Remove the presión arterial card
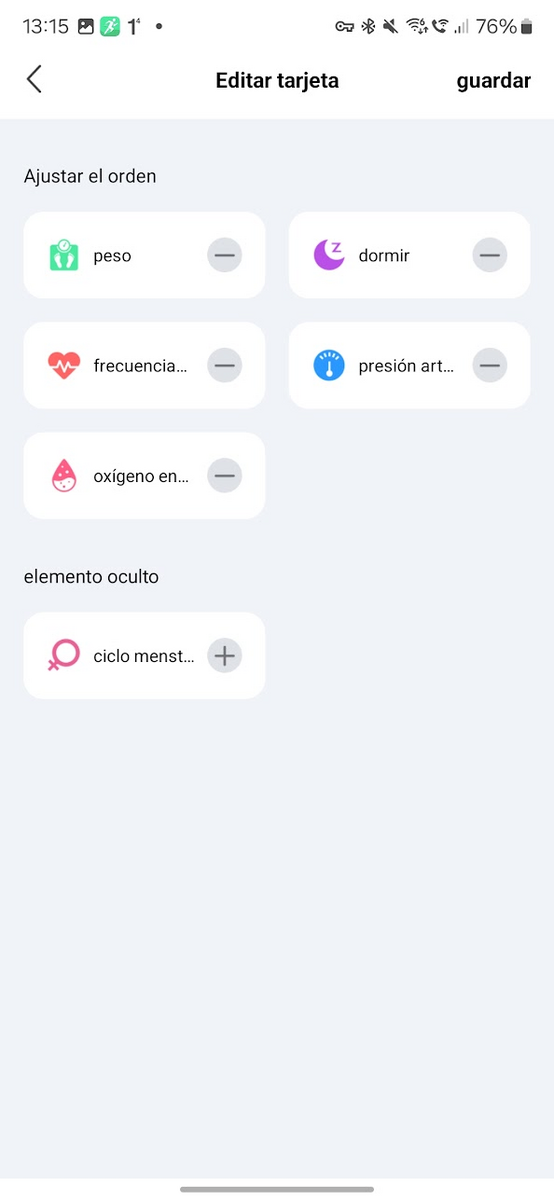 [489, 366]
